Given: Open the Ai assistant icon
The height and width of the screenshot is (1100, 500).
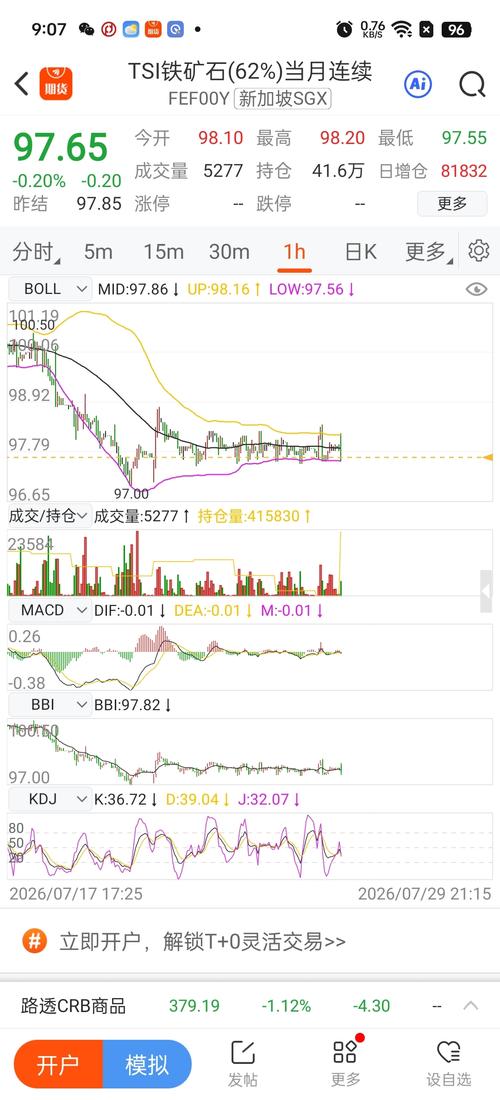Looking at the screenshot, I should (418, 85).
